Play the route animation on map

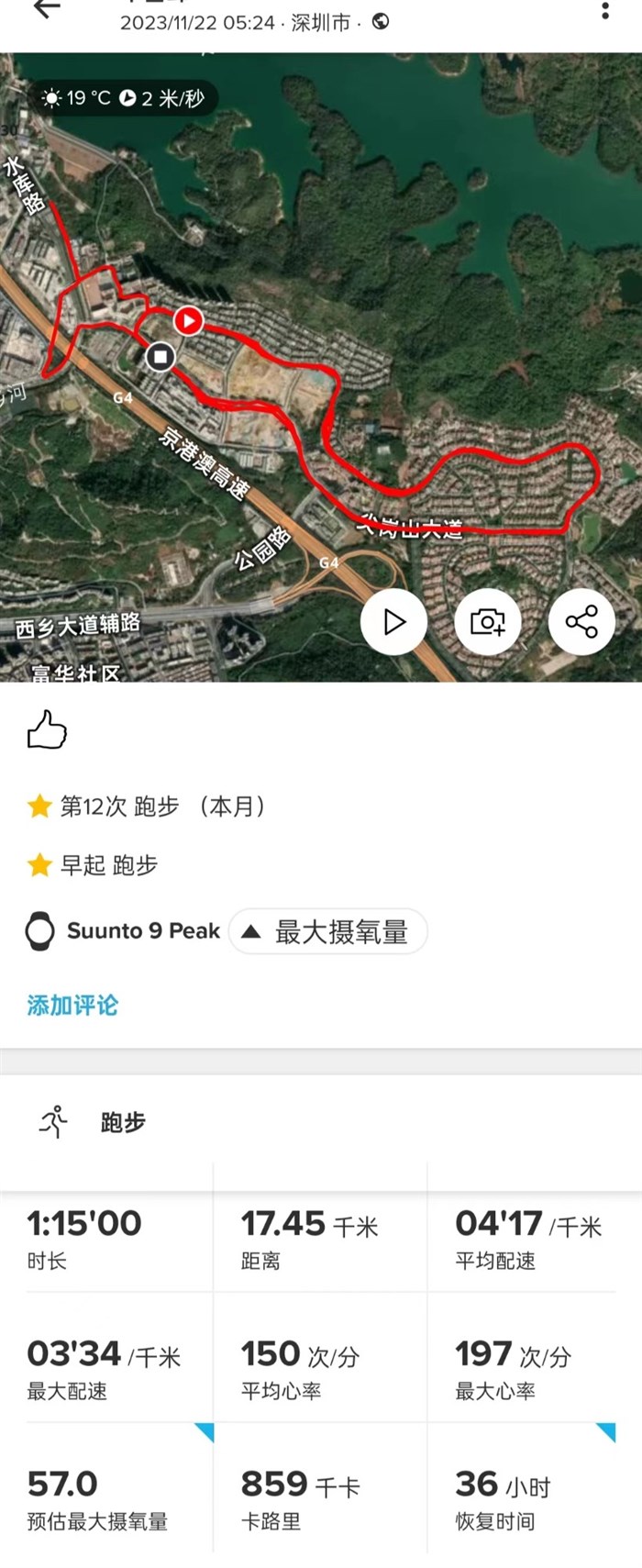393,622
